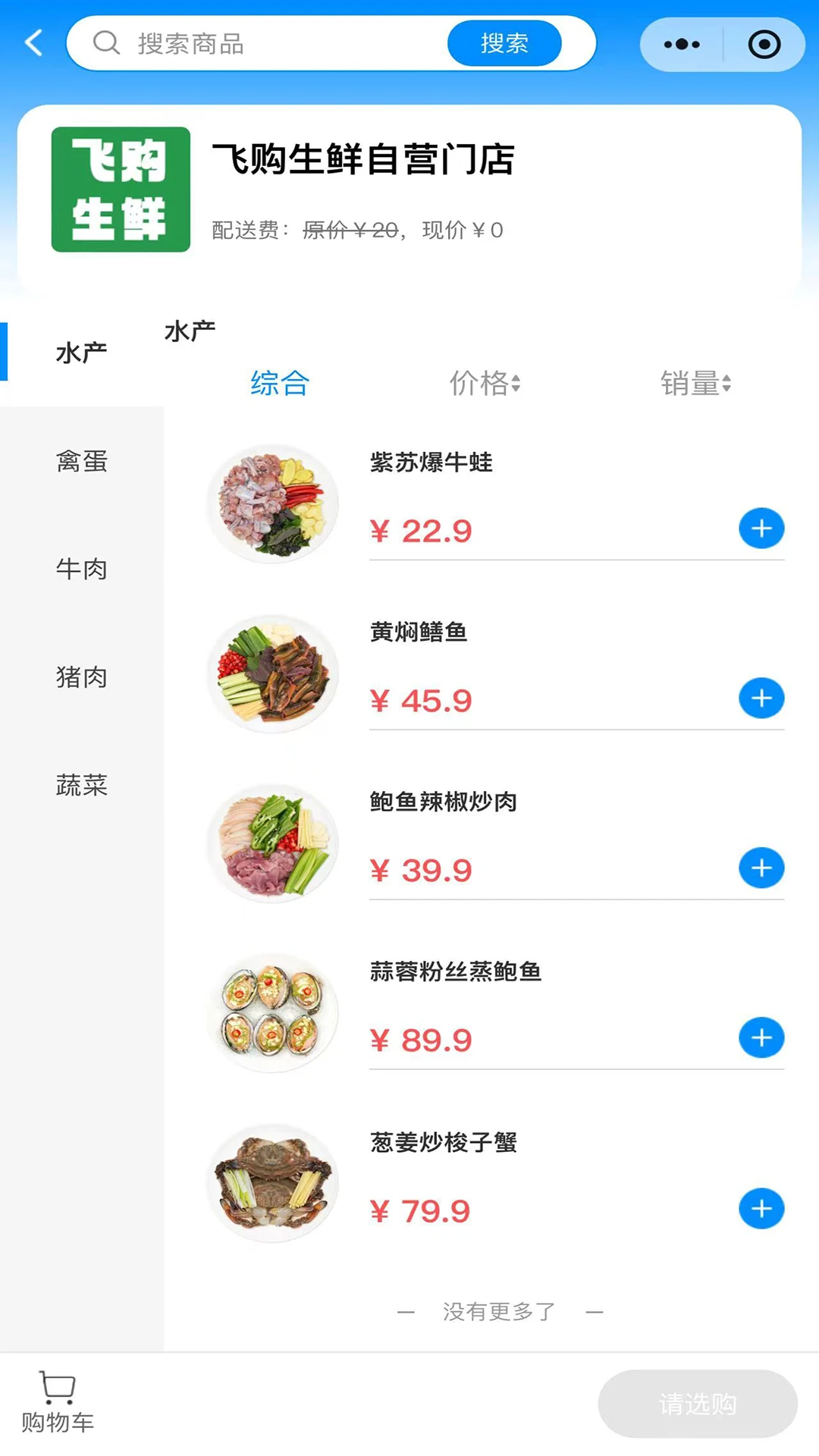Click the back arrow at top left
This screenshot has width=819, height=1456.
32,43
